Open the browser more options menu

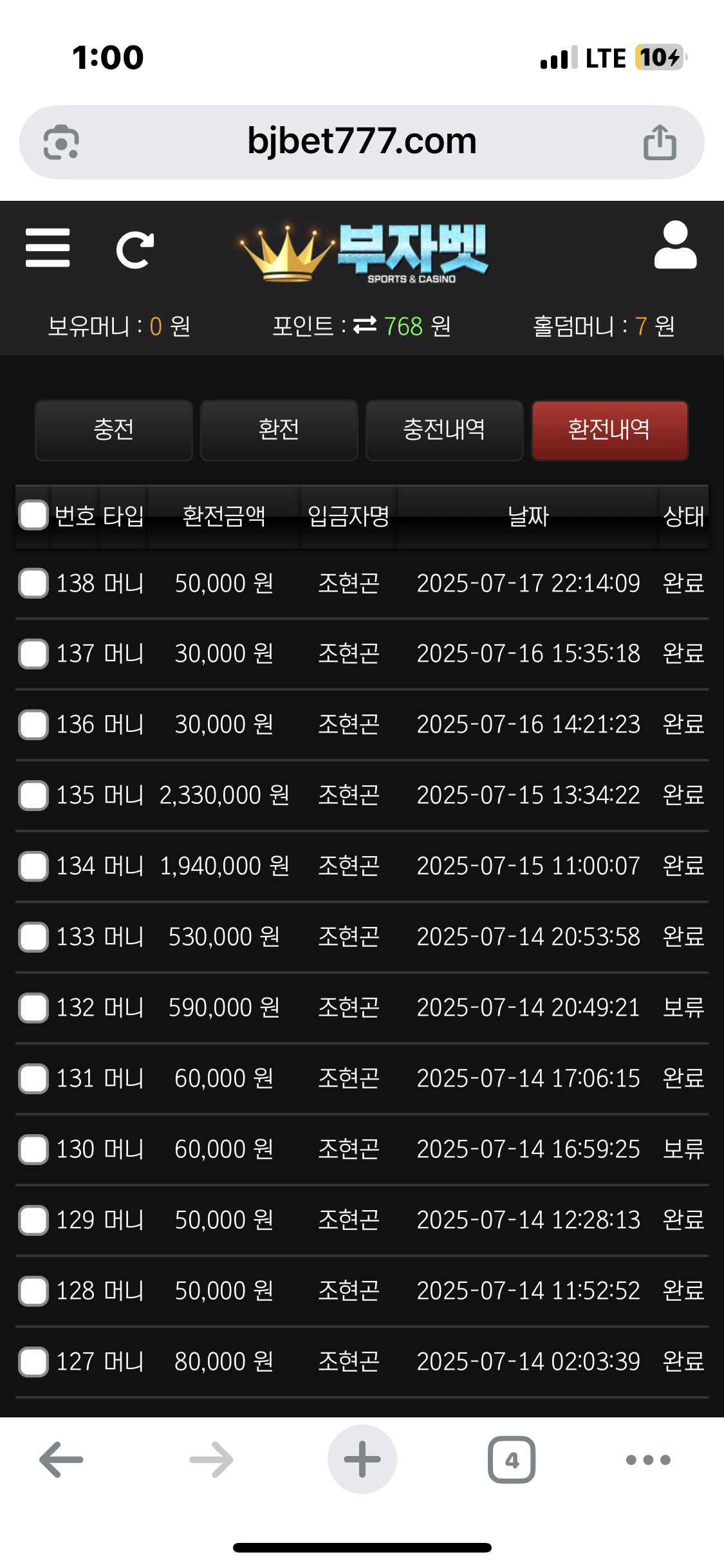click(648, 1459)
